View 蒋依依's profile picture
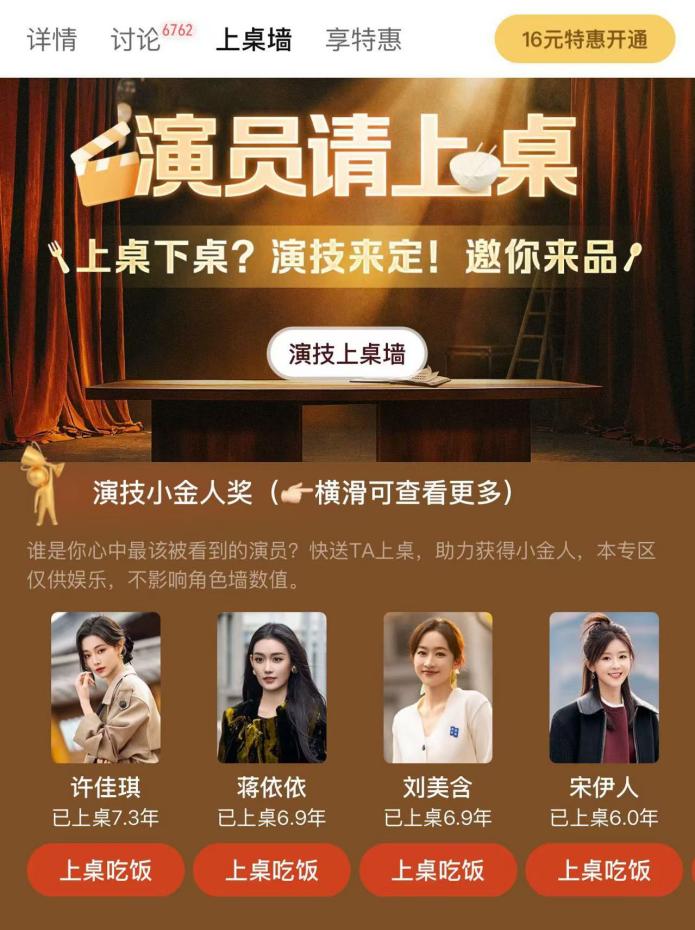 coord(271,688)
